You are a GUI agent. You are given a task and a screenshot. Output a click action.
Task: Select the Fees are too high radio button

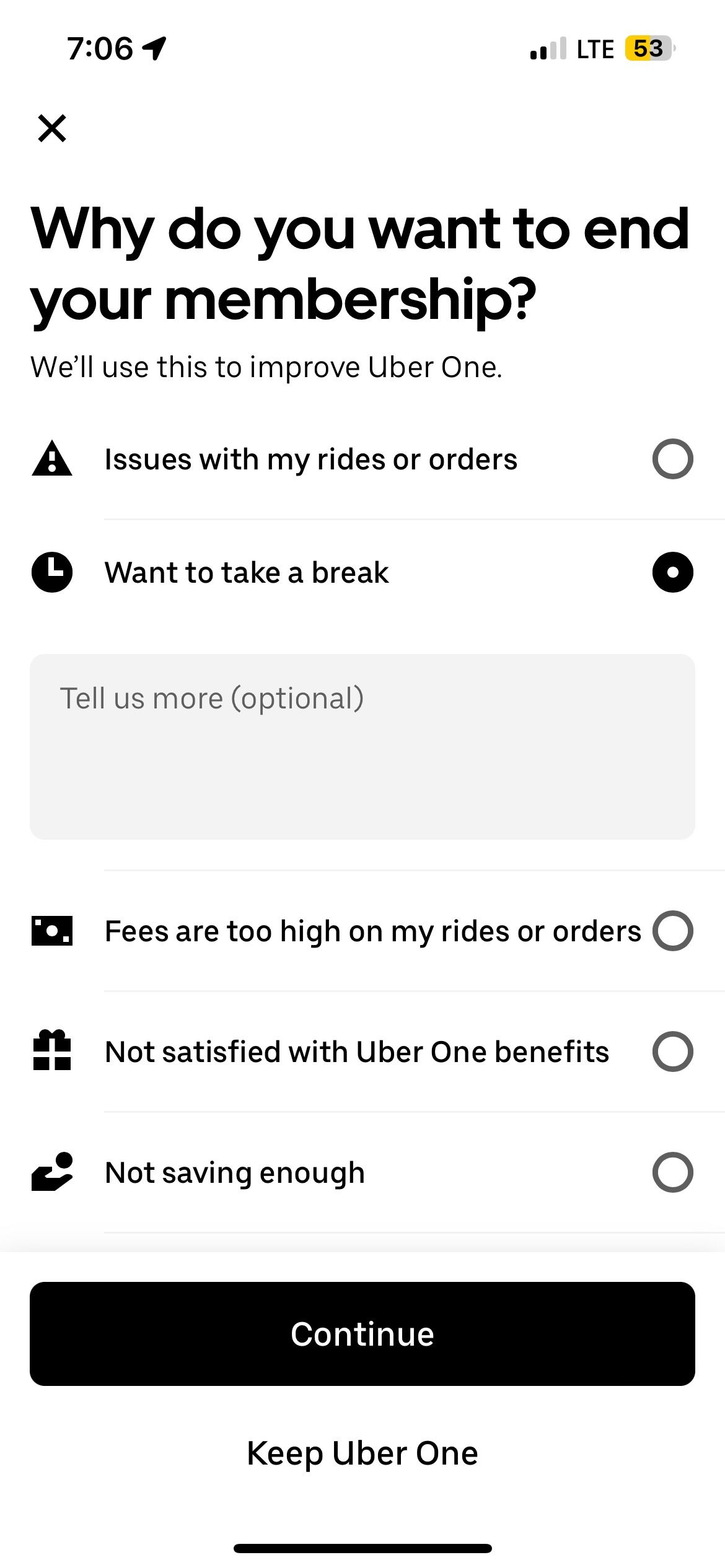pos(672,931)
